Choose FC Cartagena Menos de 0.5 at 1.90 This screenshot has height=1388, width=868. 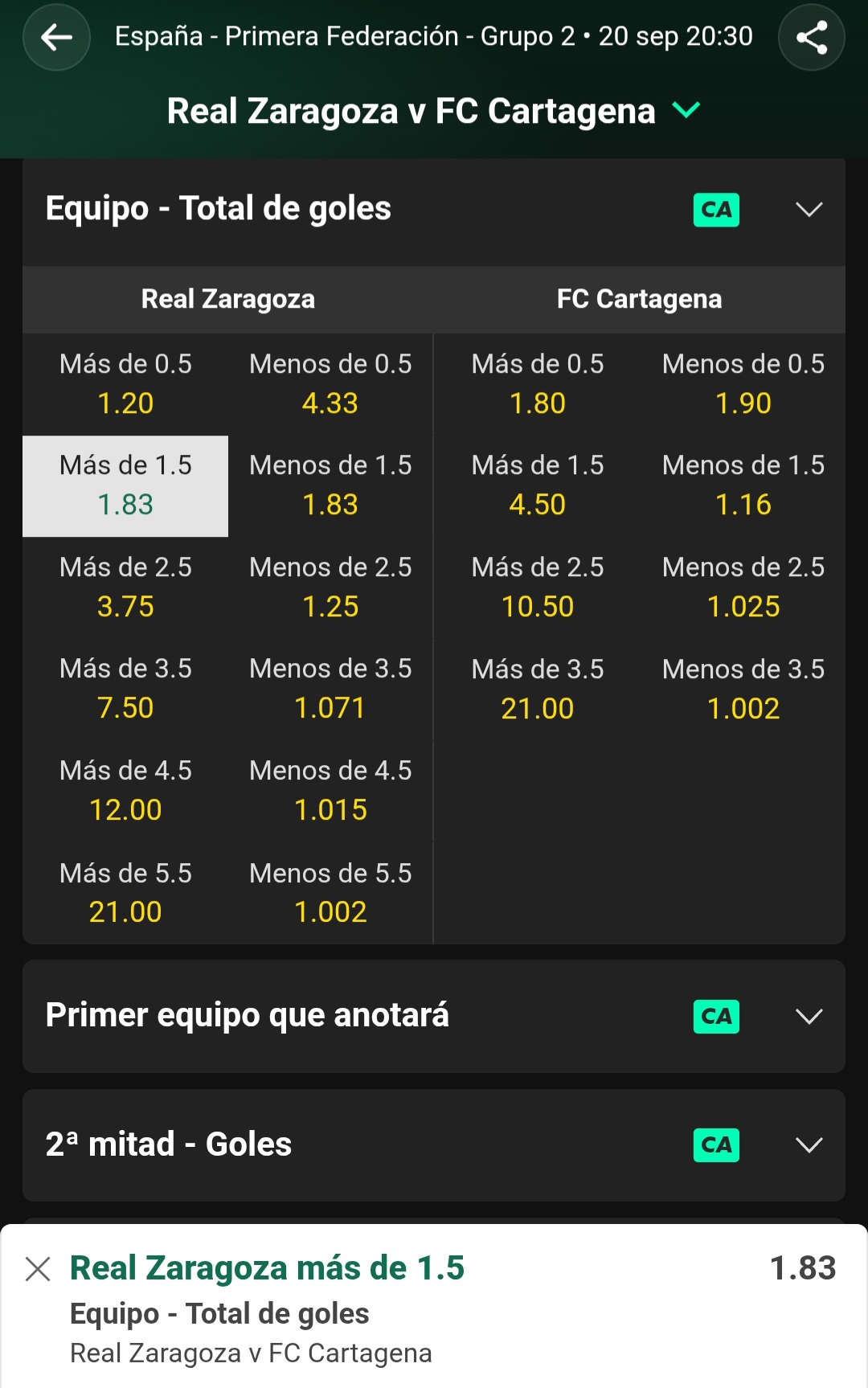pos(743,384)
